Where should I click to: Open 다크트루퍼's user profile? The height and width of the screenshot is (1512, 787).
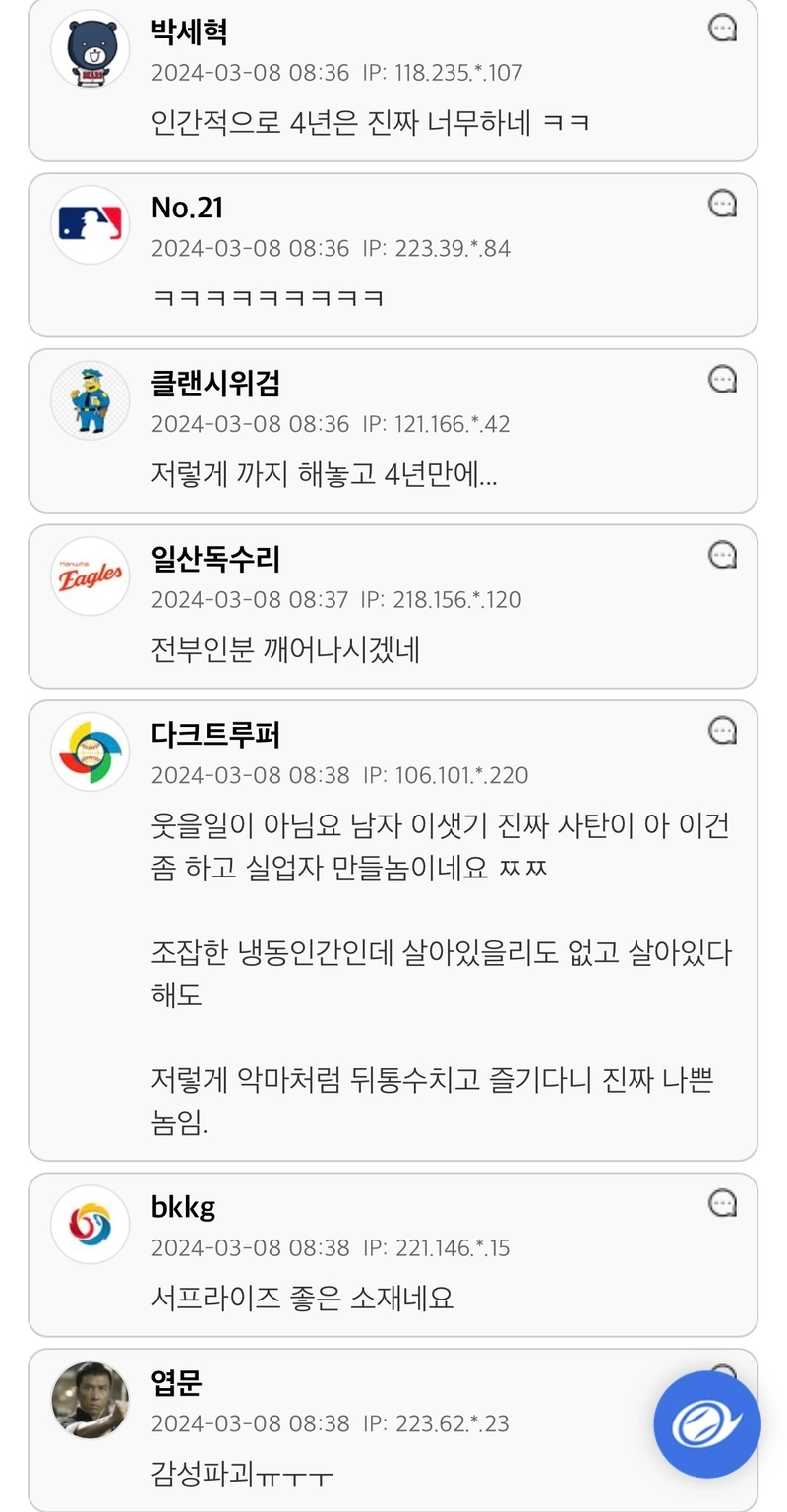[216, 735]
